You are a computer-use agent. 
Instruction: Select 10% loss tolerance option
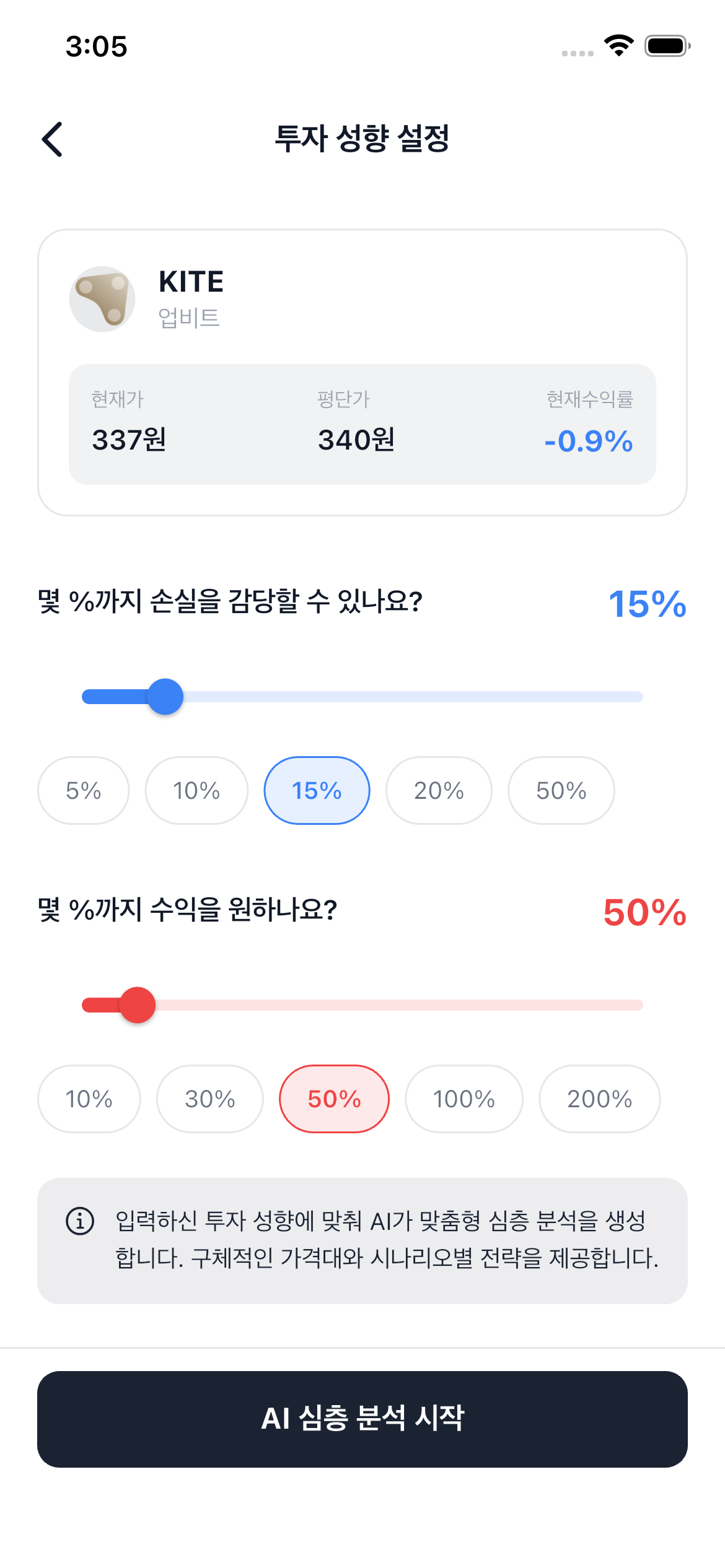196,790
